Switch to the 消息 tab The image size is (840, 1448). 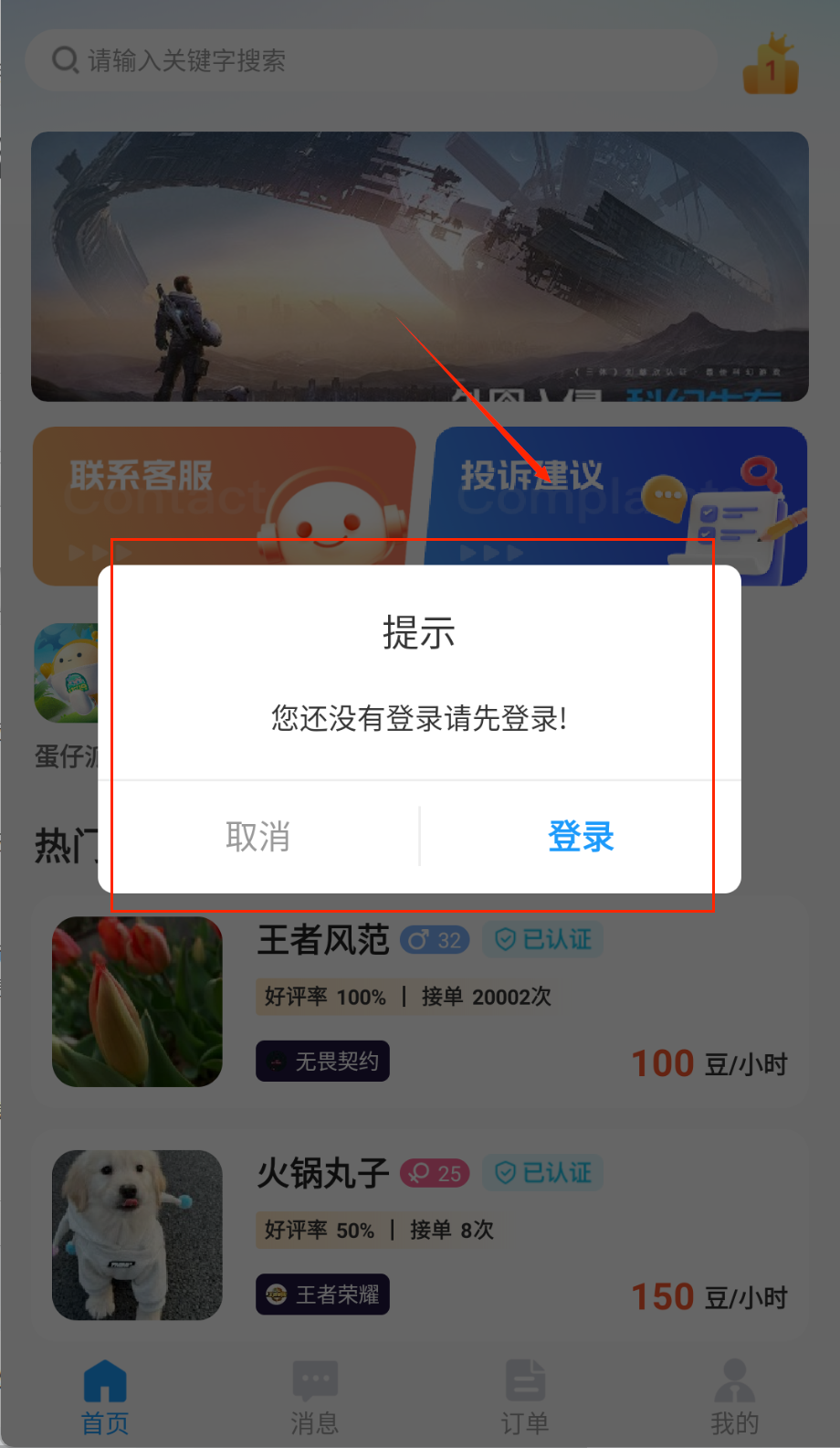coord(315,1397)
